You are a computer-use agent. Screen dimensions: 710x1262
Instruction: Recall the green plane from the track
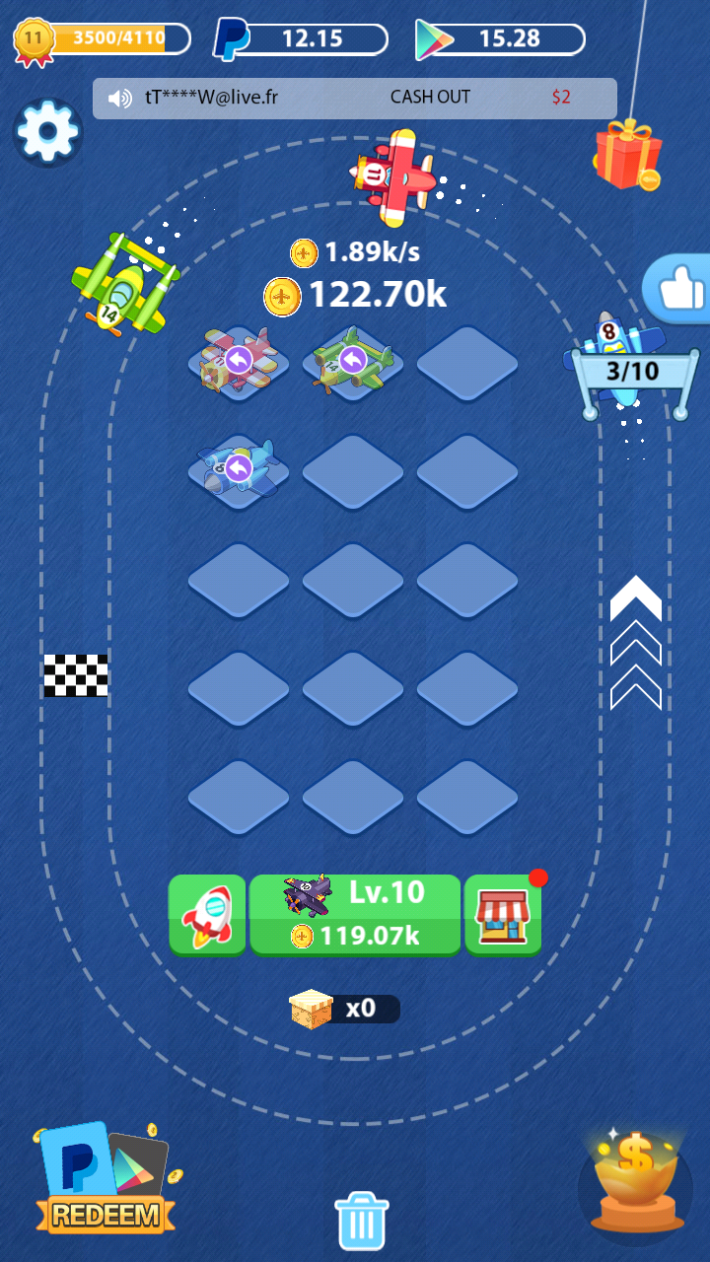[352, 360]
